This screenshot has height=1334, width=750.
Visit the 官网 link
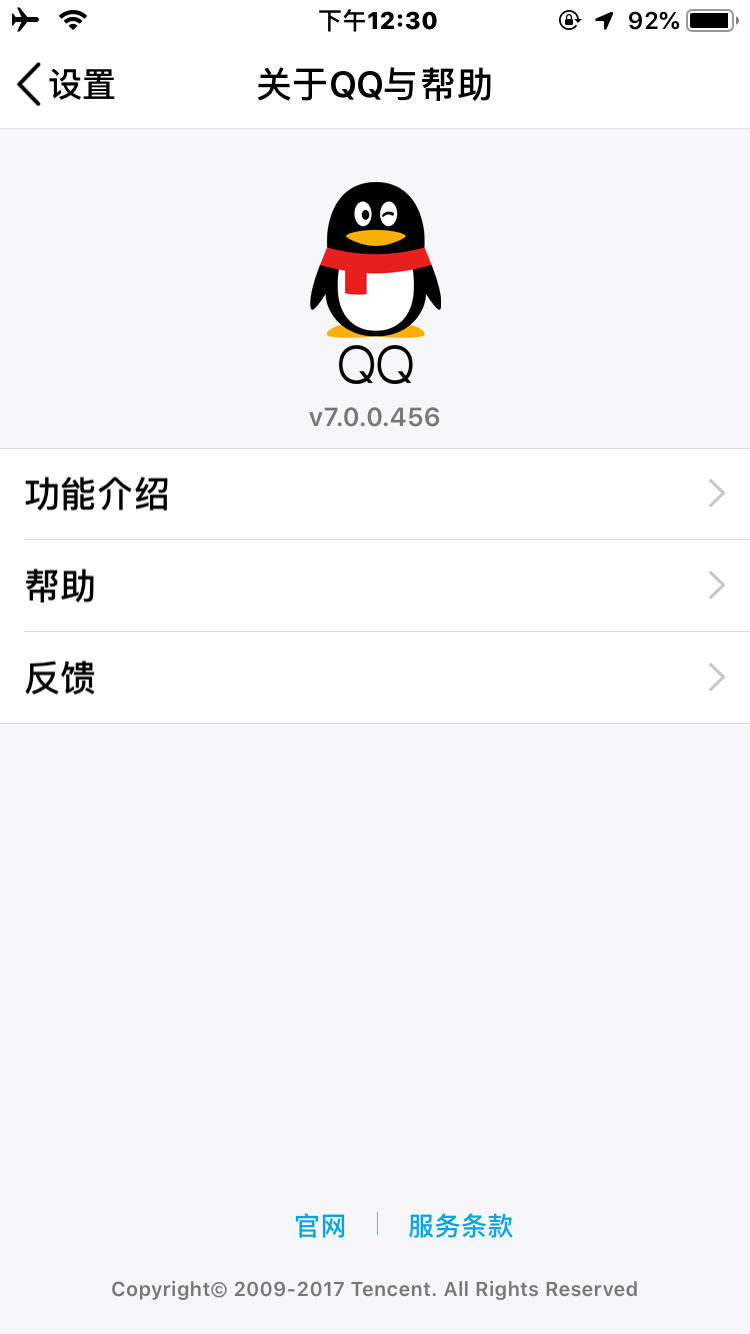tap(320, 1226)
